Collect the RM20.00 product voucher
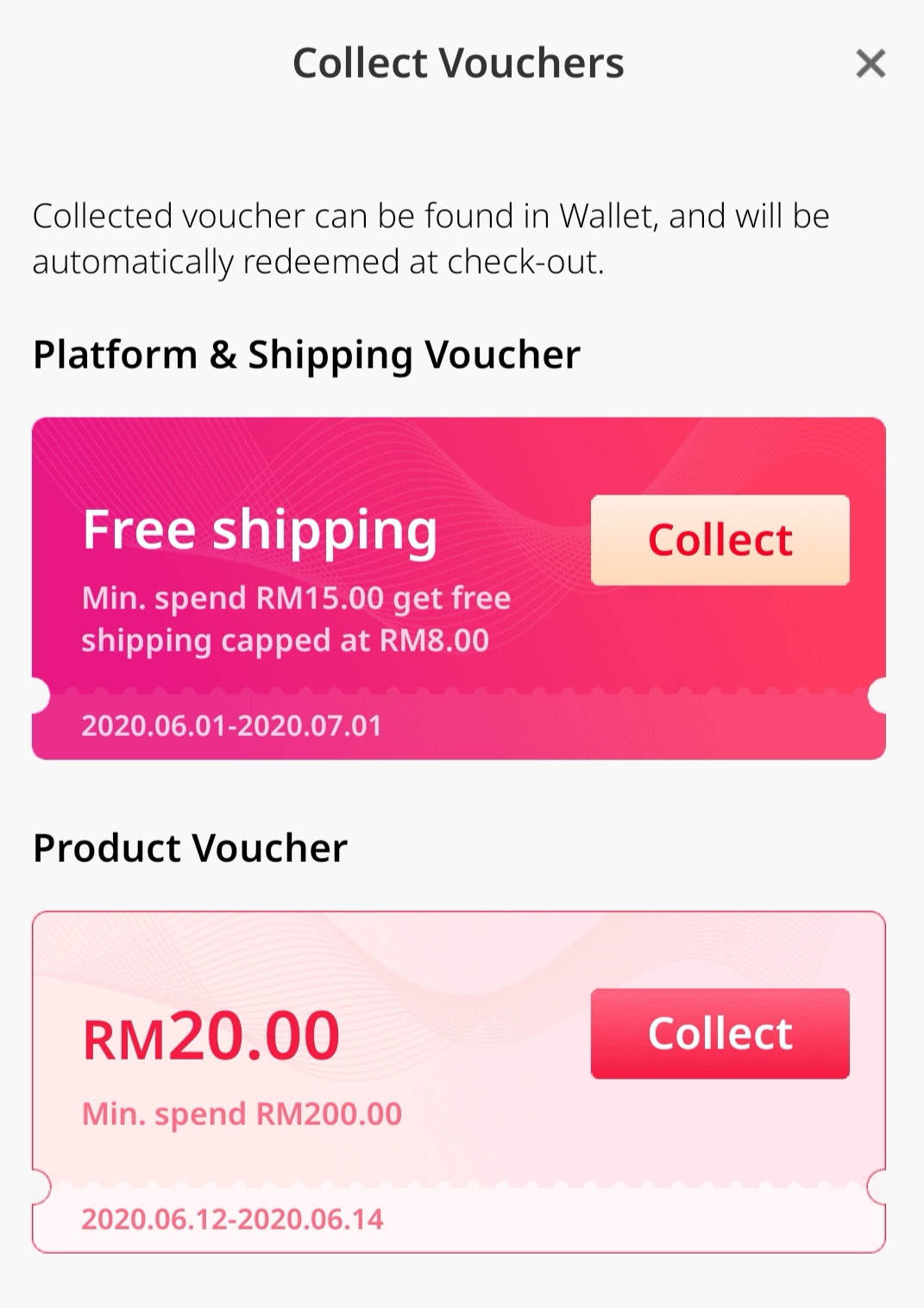 720,1034
